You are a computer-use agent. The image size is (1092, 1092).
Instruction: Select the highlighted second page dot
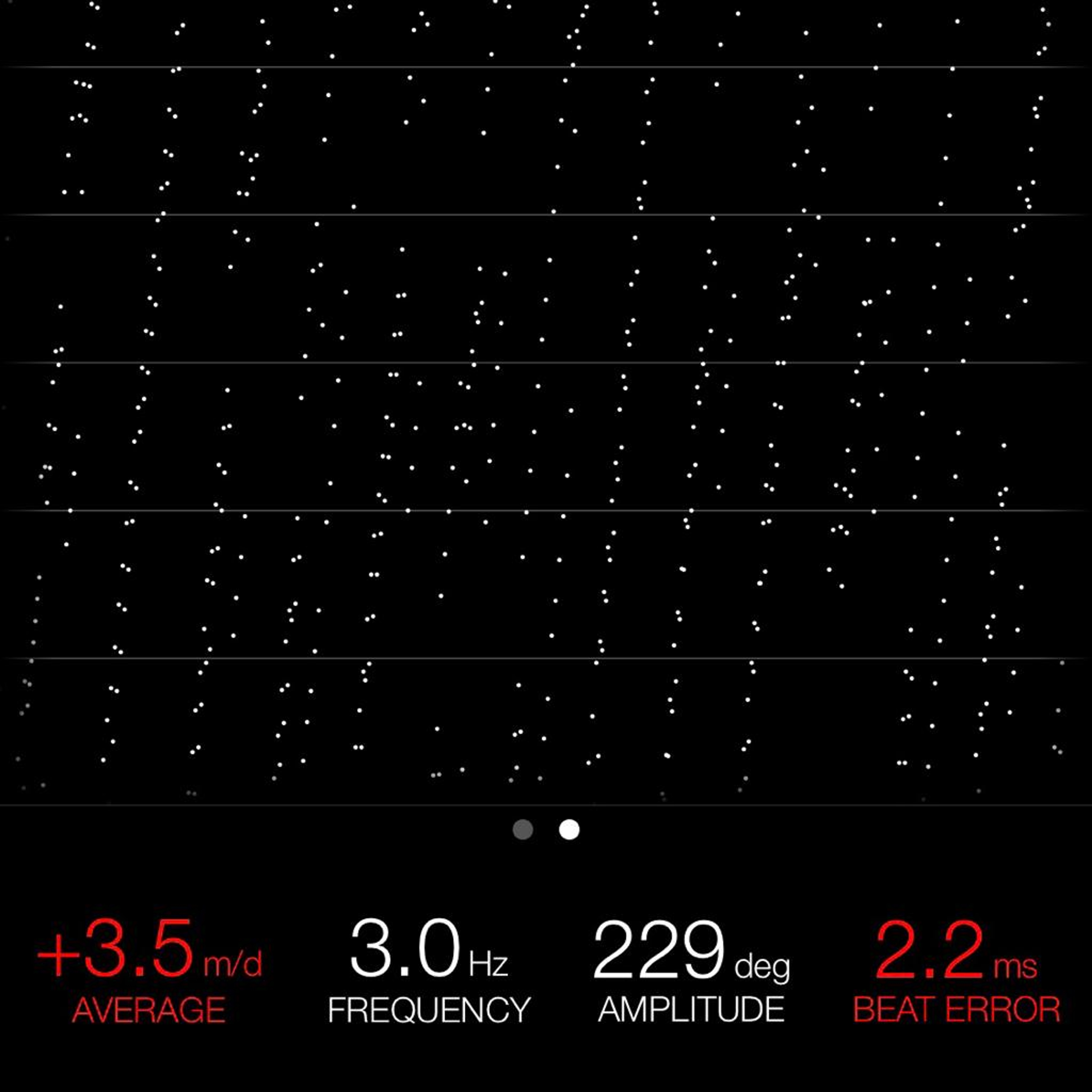569,830
